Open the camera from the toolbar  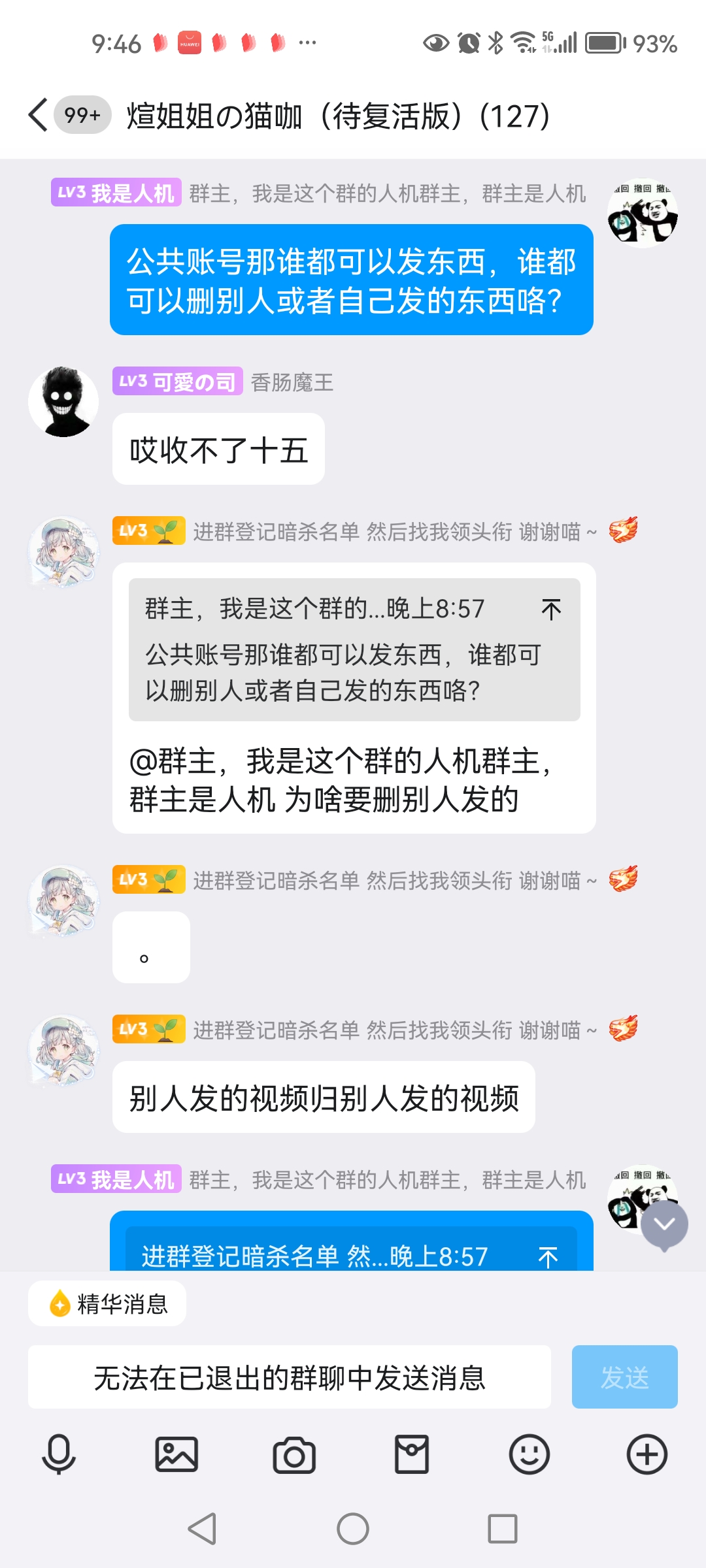294,1455
